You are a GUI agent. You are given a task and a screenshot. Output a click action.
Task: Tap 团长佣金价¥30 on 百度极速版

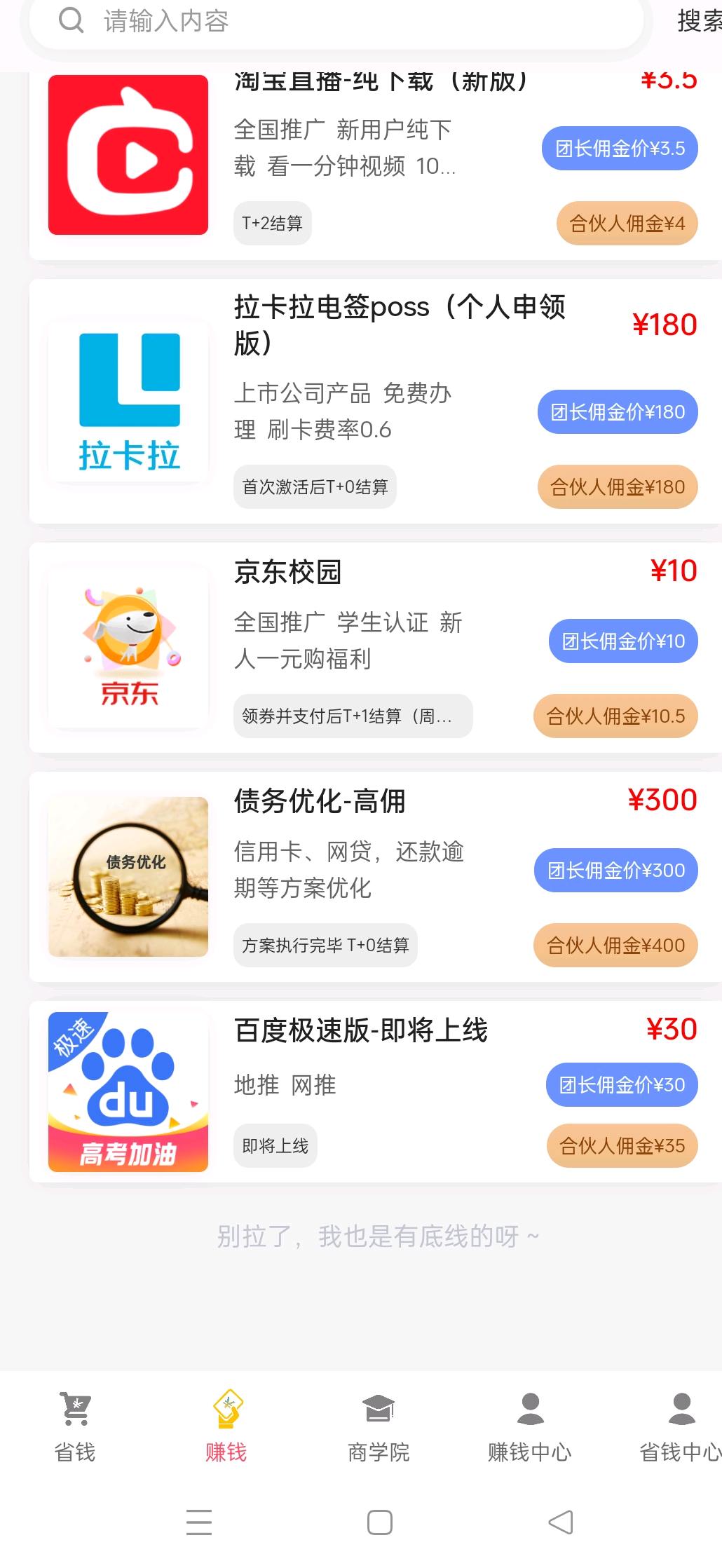[622, 1085]
